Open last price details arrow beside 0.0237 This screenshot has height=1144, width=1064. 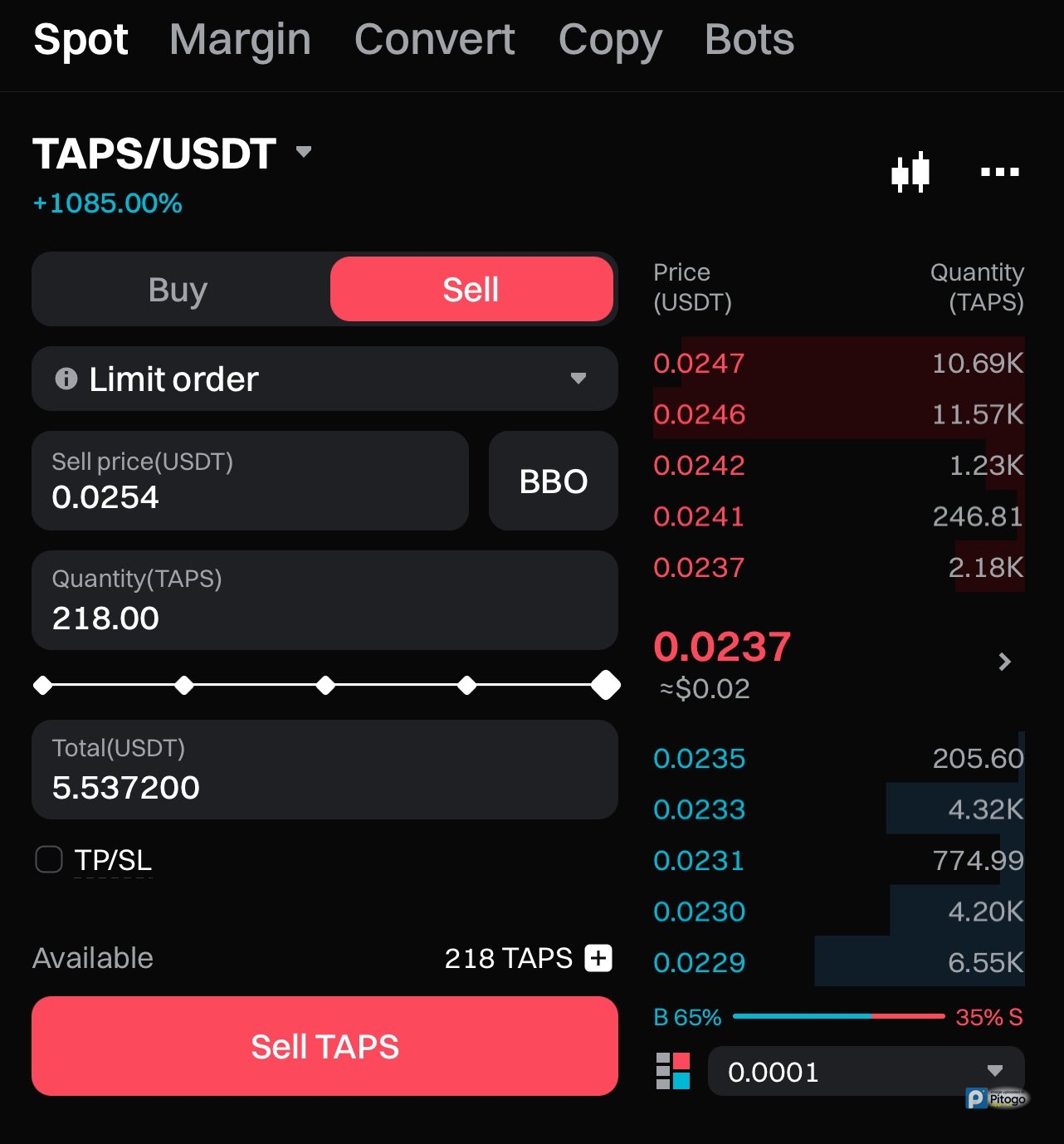coord(1004,662)
